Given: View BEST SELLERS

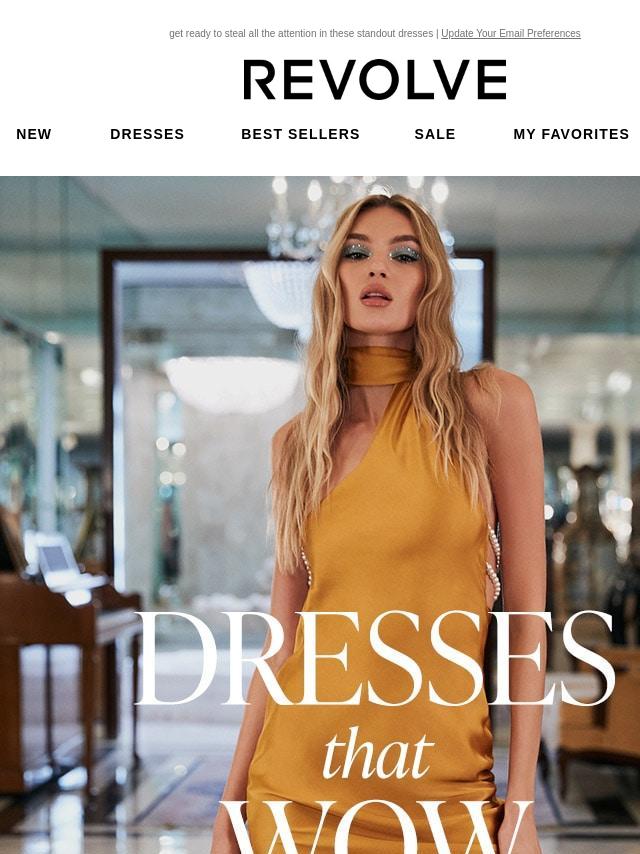Looking at the screenshot, I should click(x=300, y=134).
